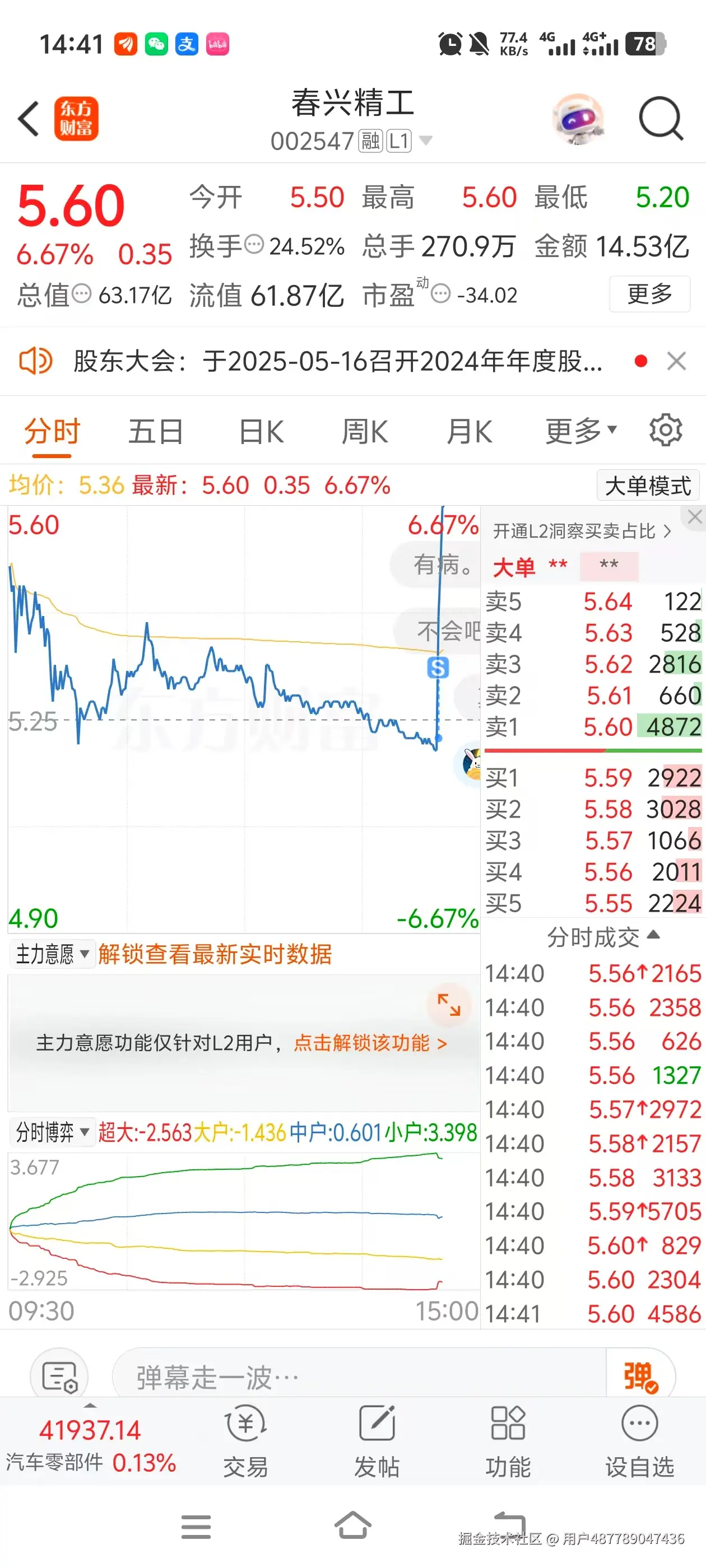Collapse the 分时成交 list via its arrow
This screenshot has width=706, height=1568.
pos(652,937)
